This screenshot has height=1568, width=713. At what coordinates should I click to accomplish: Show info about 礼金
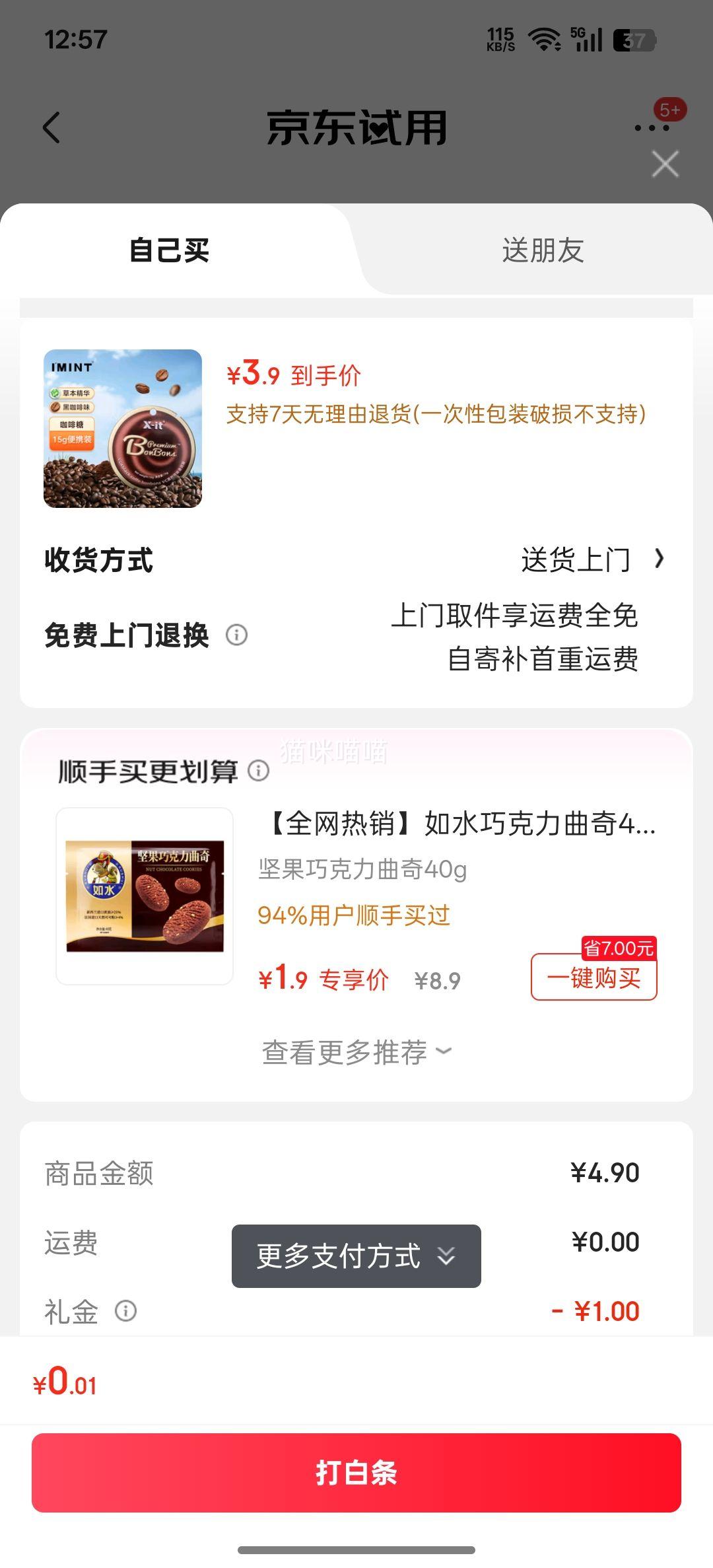point(125,1310)
